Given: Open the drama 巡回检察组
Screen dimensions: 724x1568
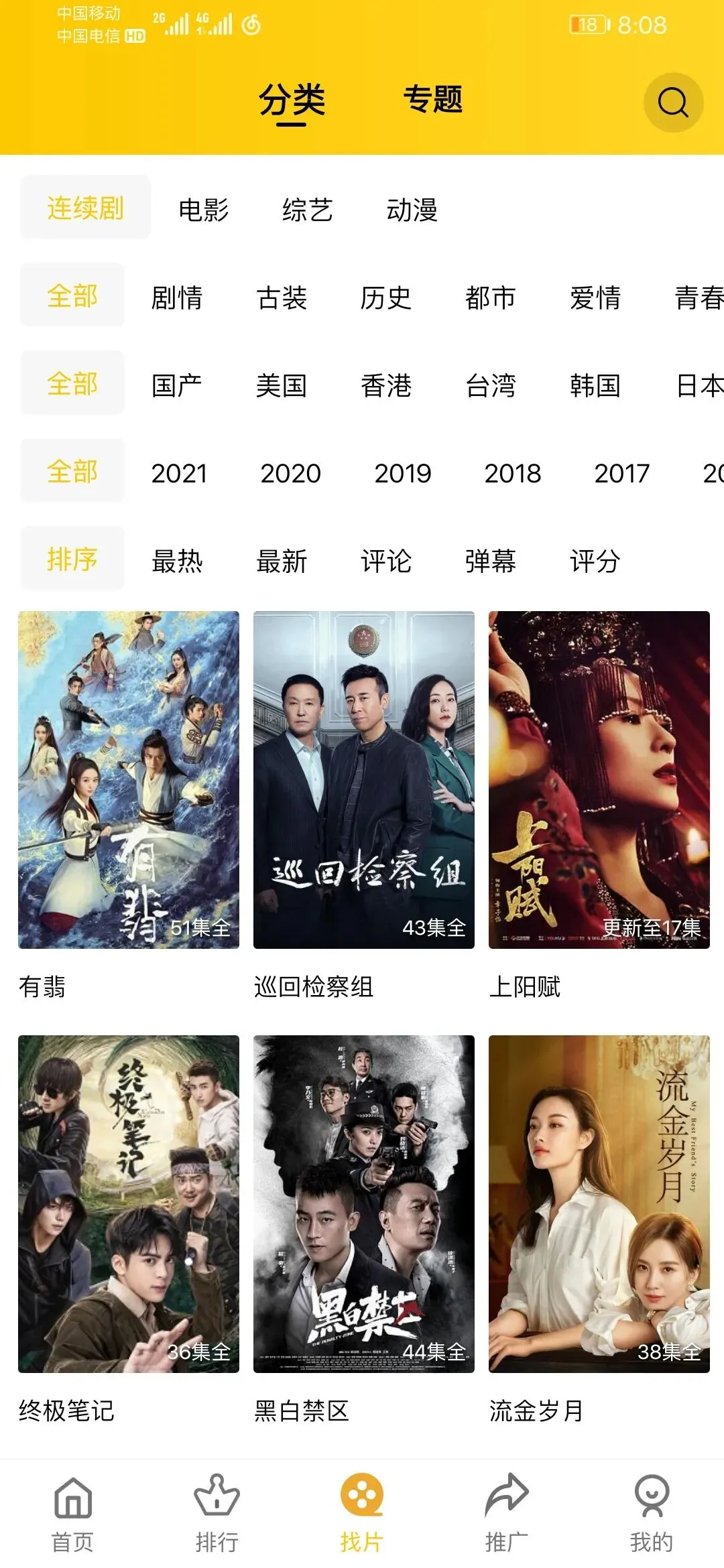Looking at the screenshot, I should point(364,779).
